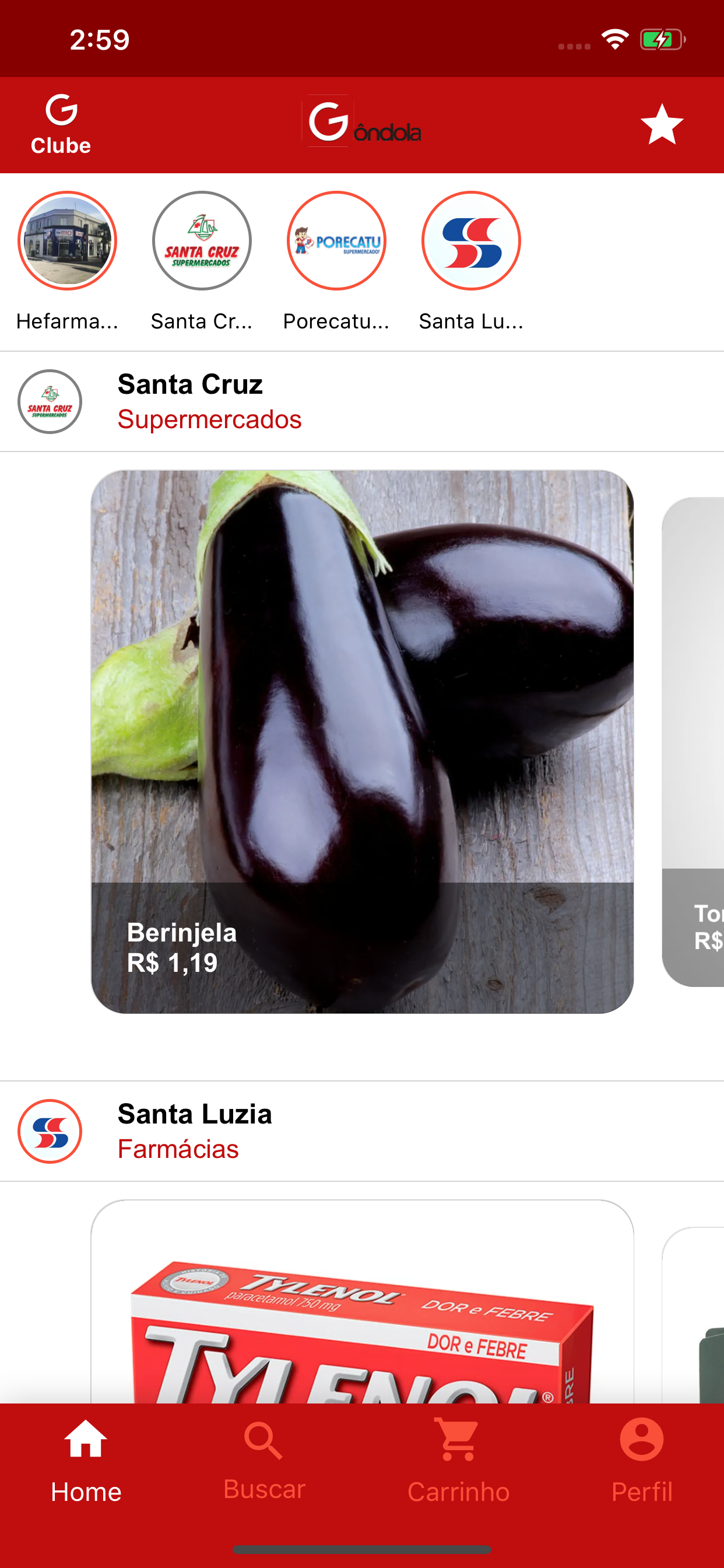The image size is (724, 1568).
Task: Select the Hefarma store circle
Action: click(67, 241)
